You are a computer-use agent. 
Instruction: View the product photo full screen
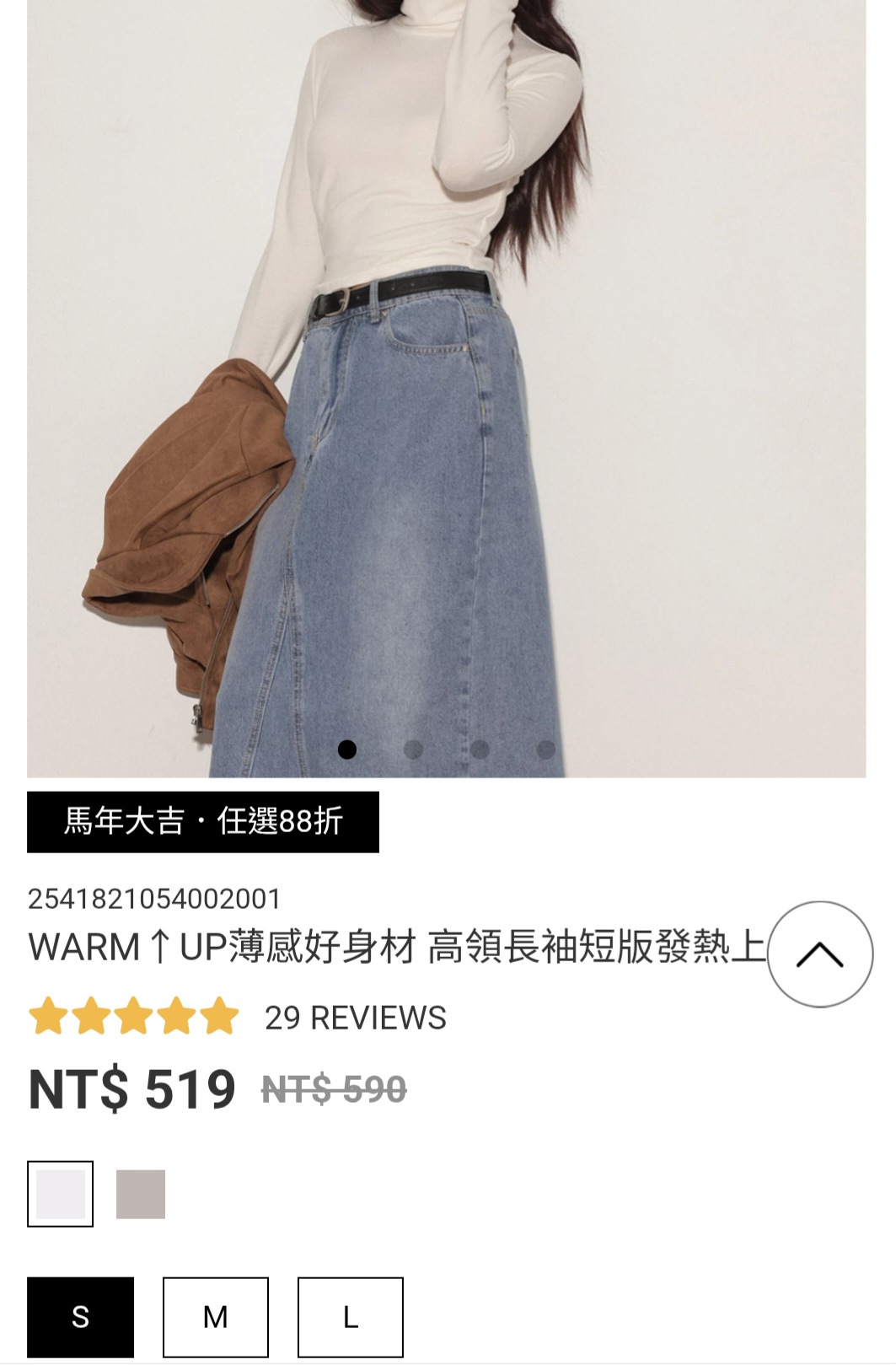(446, 379)
